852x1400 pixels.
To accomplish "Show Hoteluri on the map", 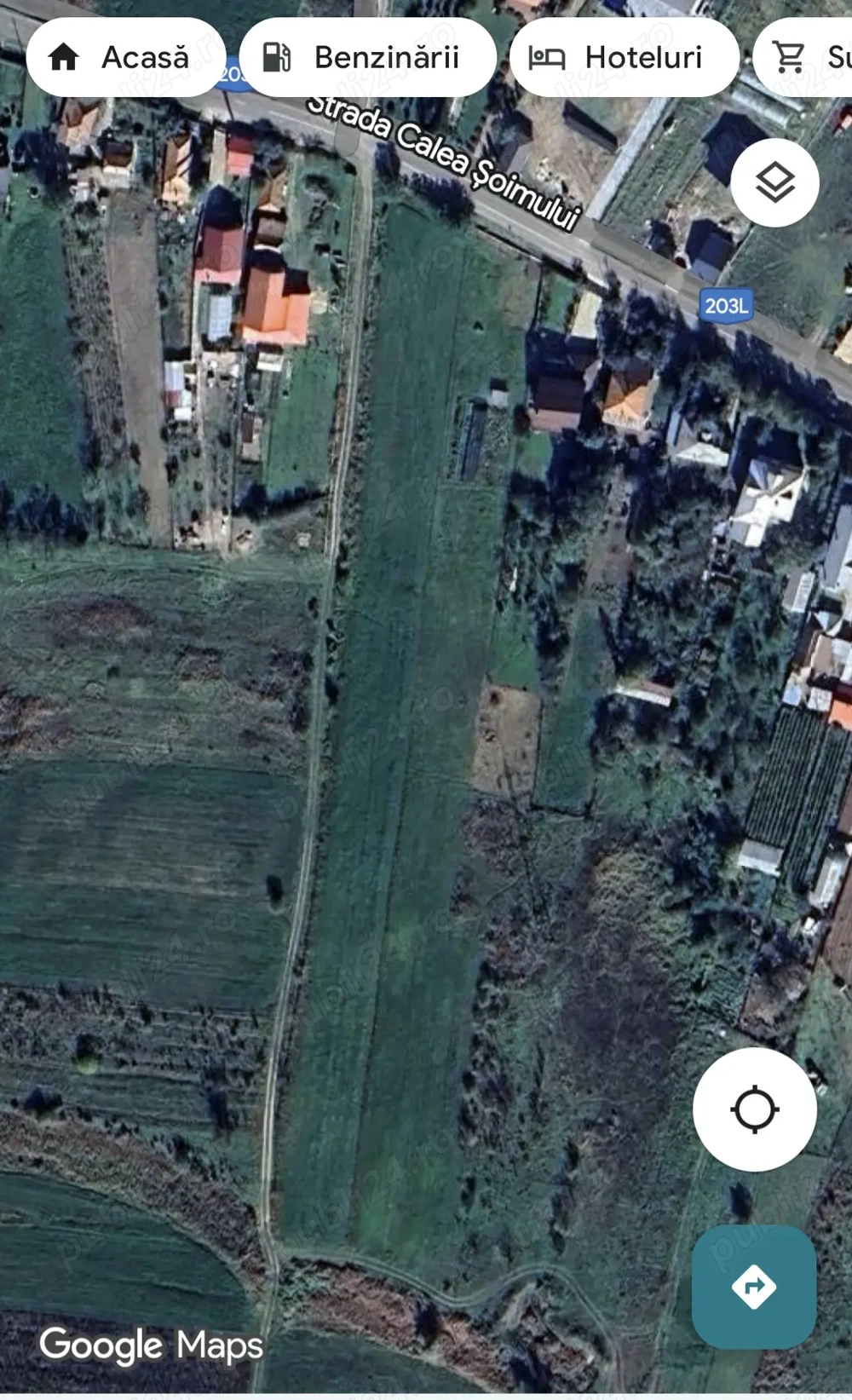I will 624,58.
